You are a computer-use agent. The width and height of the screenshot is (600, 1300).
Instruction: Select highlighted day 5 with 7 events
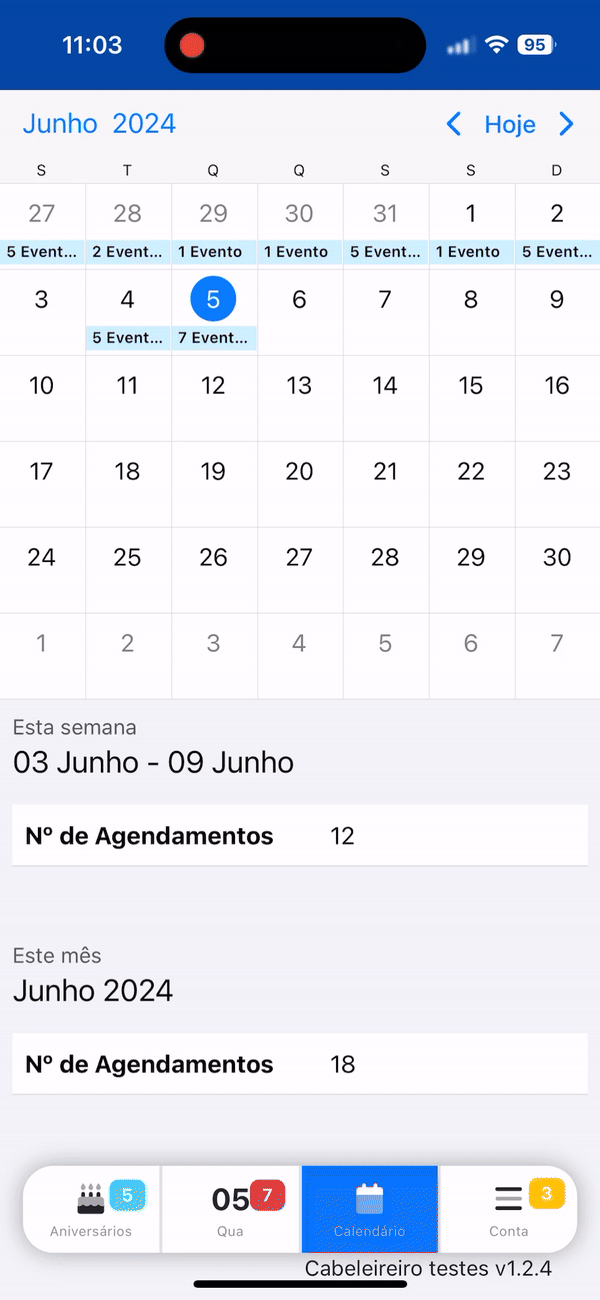tap(213, 312)
